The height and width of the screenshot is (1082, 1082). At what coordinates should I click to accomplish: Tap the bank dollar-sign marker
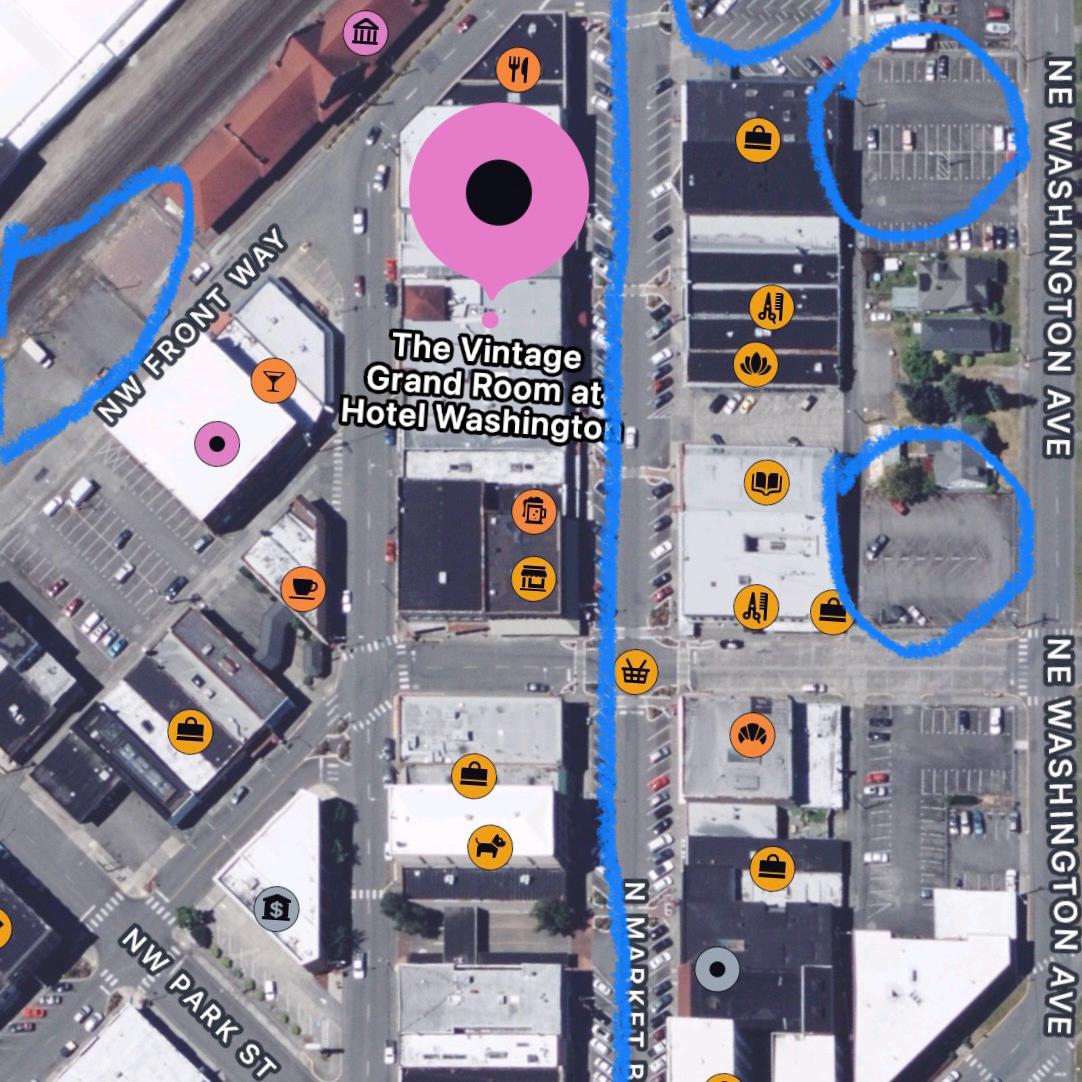click(x=276, y=908)
